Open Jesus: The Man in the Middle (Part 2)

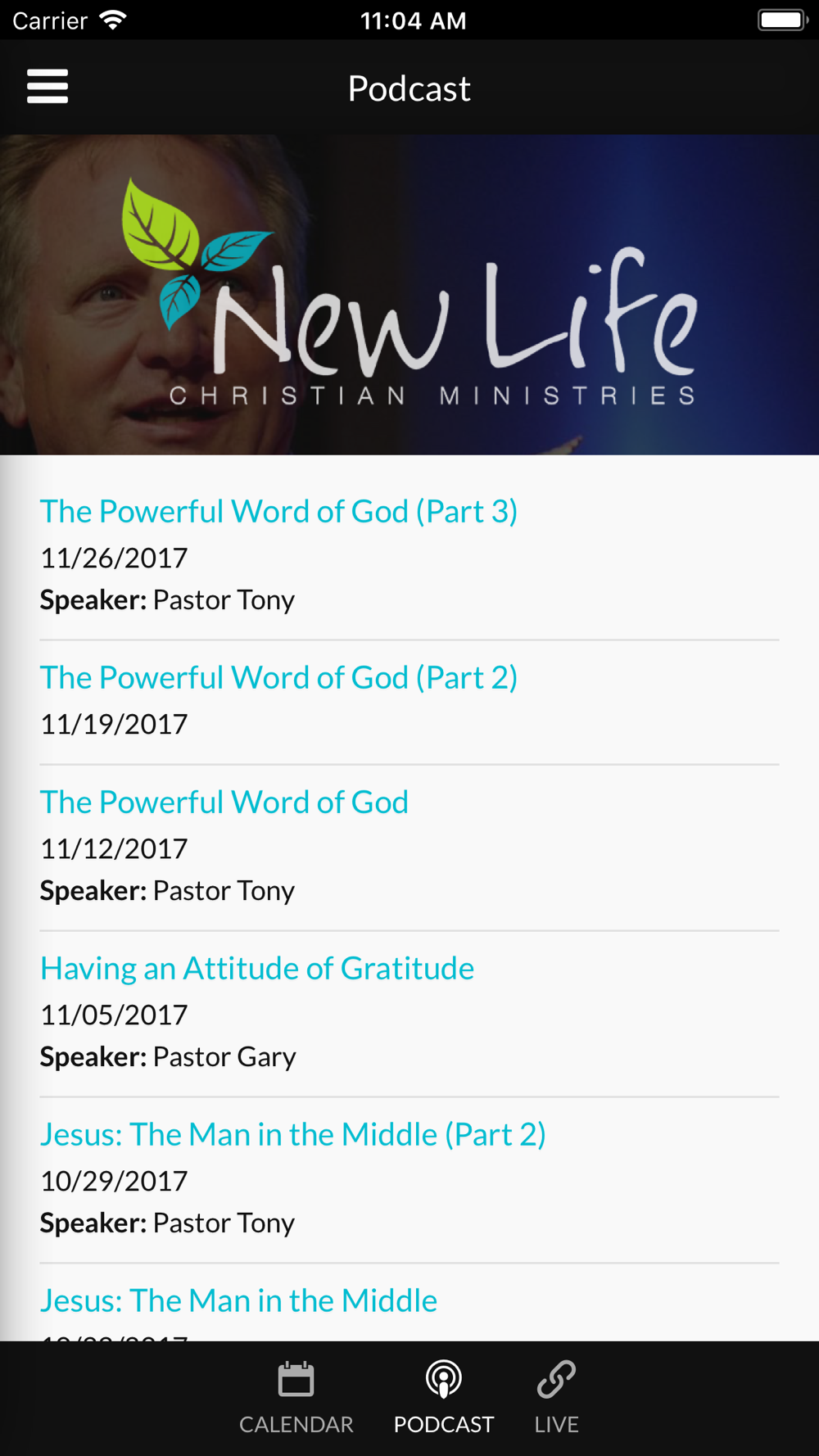pyautogui.click(x=292, y=1135)
